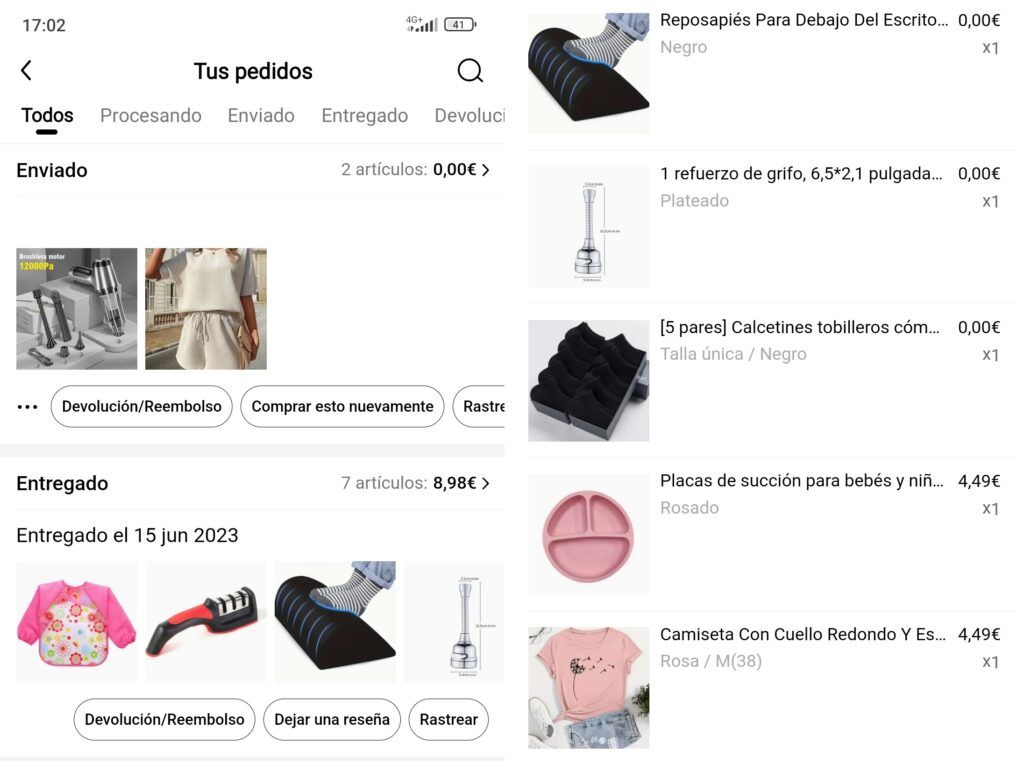This screenshot has height=772, width=1024.
Task: Tap Rastrear on the delivered order
Action: tap(448, 720)
